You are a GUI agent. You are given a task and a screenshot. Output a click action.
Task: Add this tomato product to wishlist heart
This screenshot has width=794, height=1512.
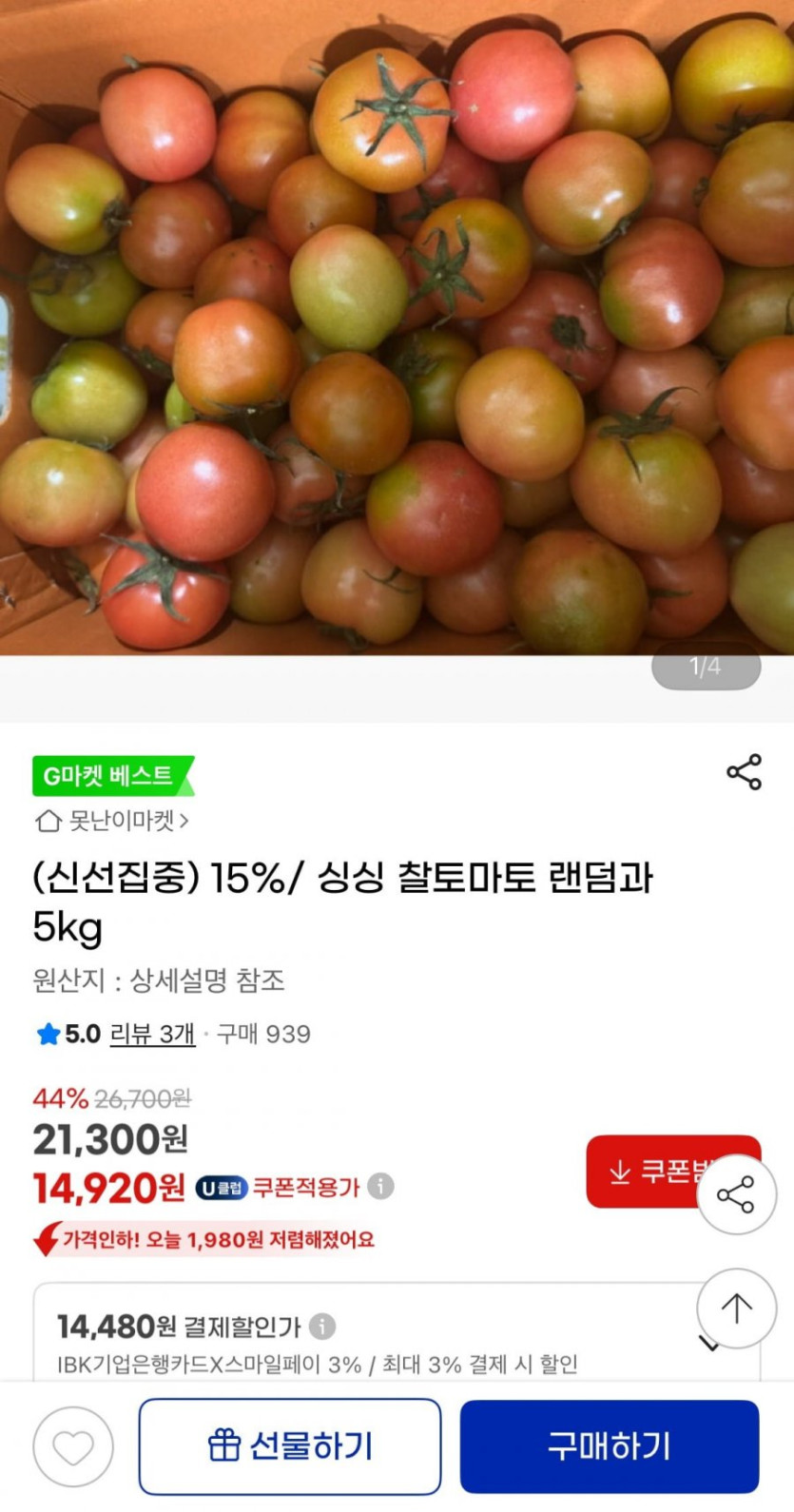point(73,1446)
